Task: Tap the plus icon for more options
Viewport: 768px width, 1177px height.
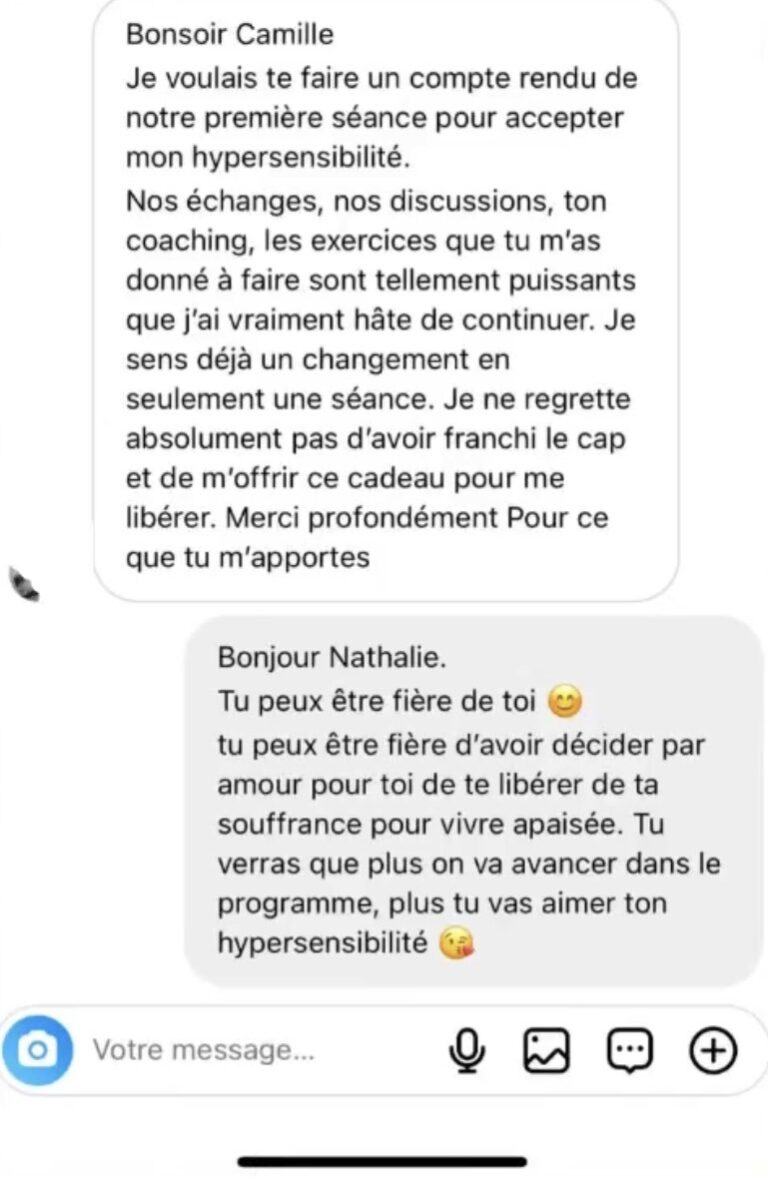Action: tap(713, 1050)
